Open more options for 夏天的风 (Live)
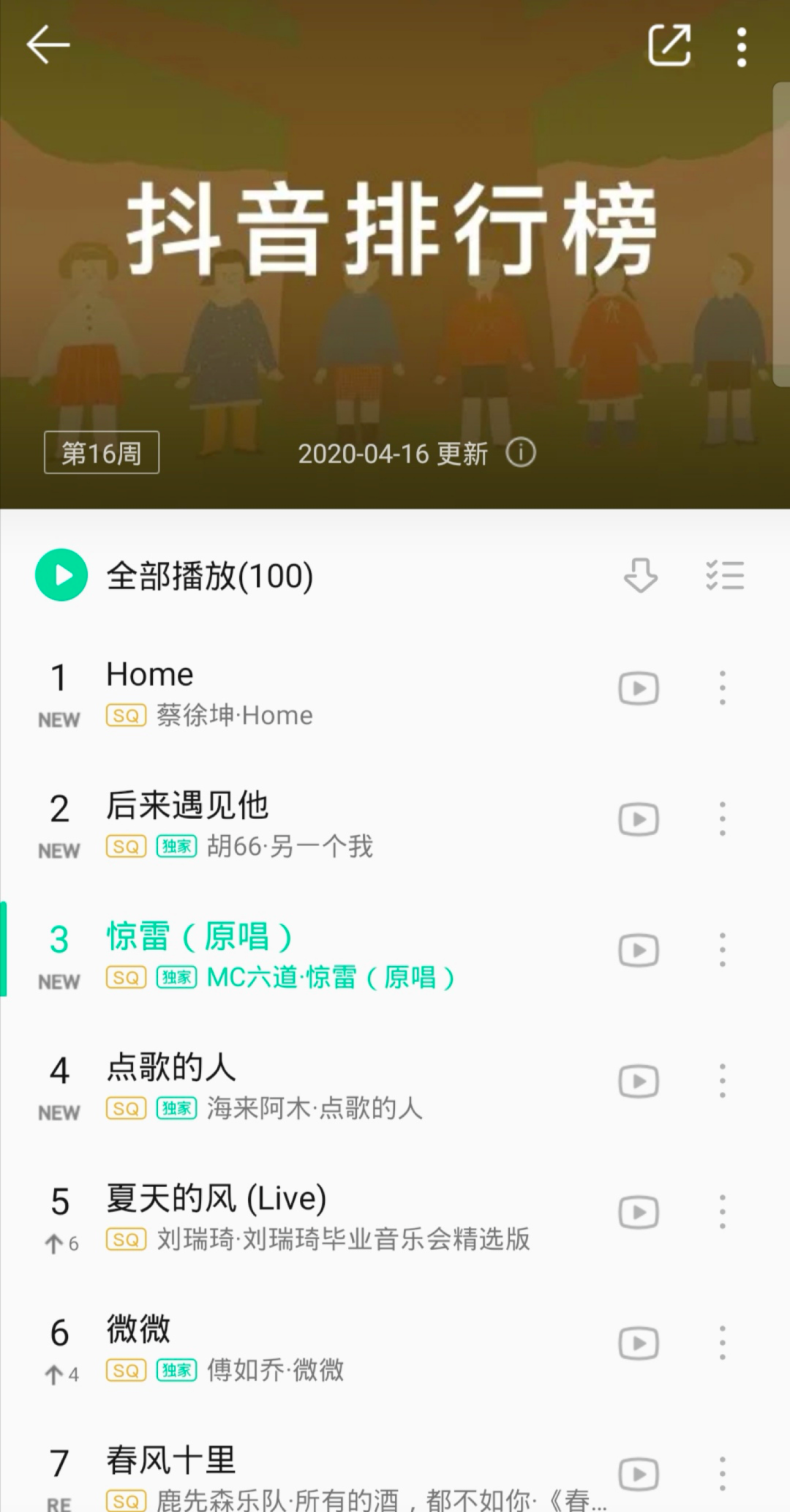Viewport: 790px width, 1512px height. point(722,1212)
